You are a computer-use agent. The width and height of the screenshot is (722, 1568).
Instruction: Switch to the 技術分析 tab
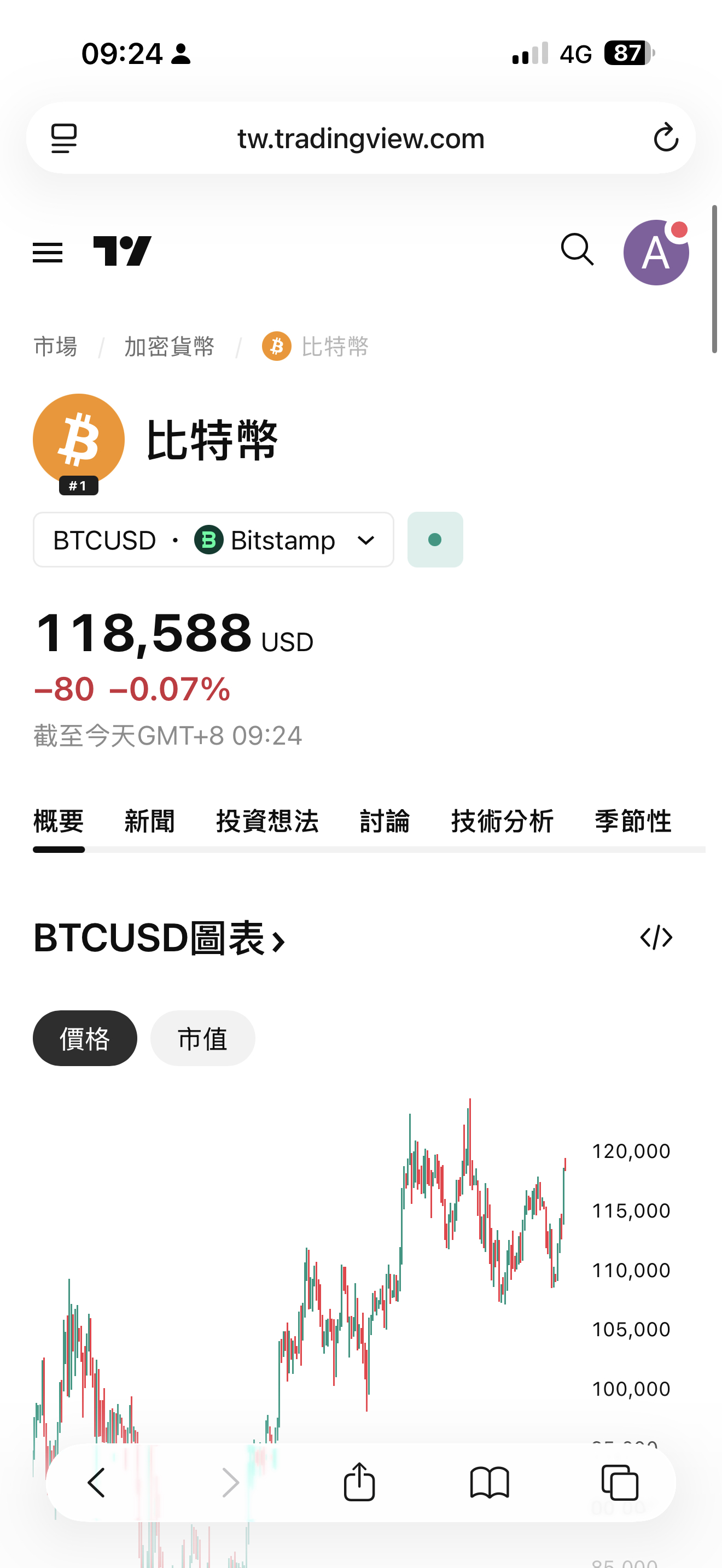click(502, 821)
